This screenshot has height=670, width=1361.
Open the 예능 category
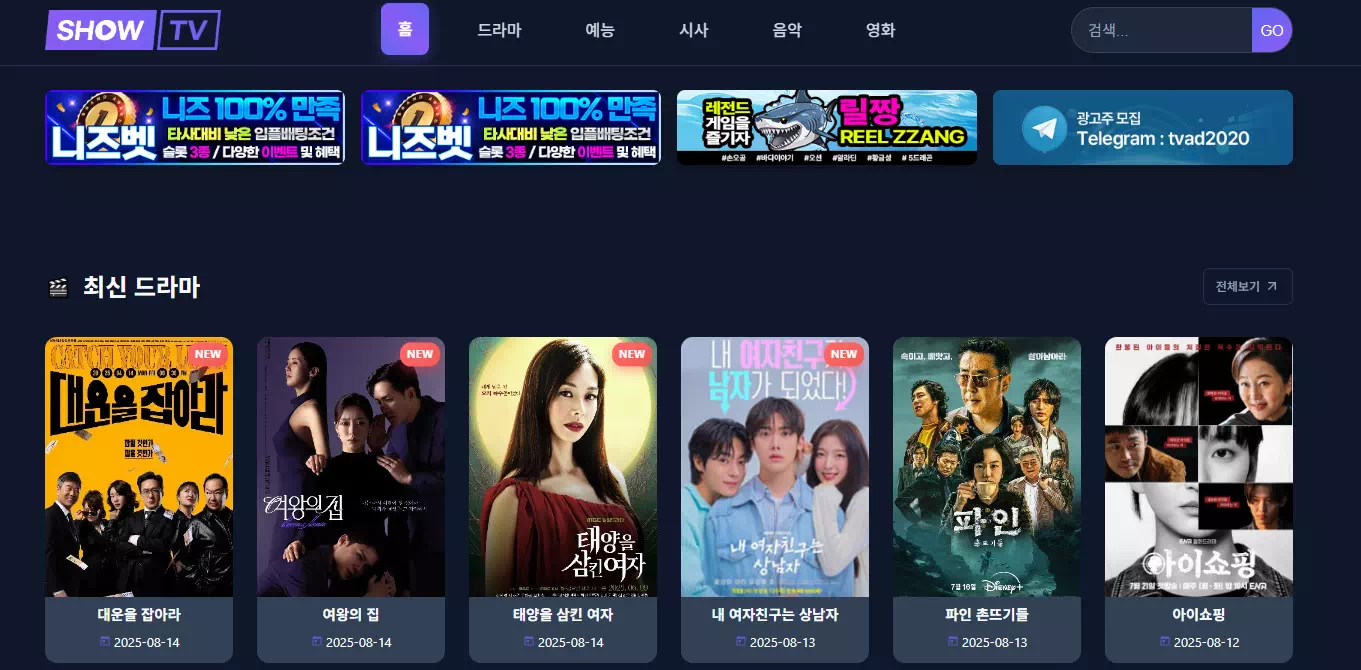600,30
